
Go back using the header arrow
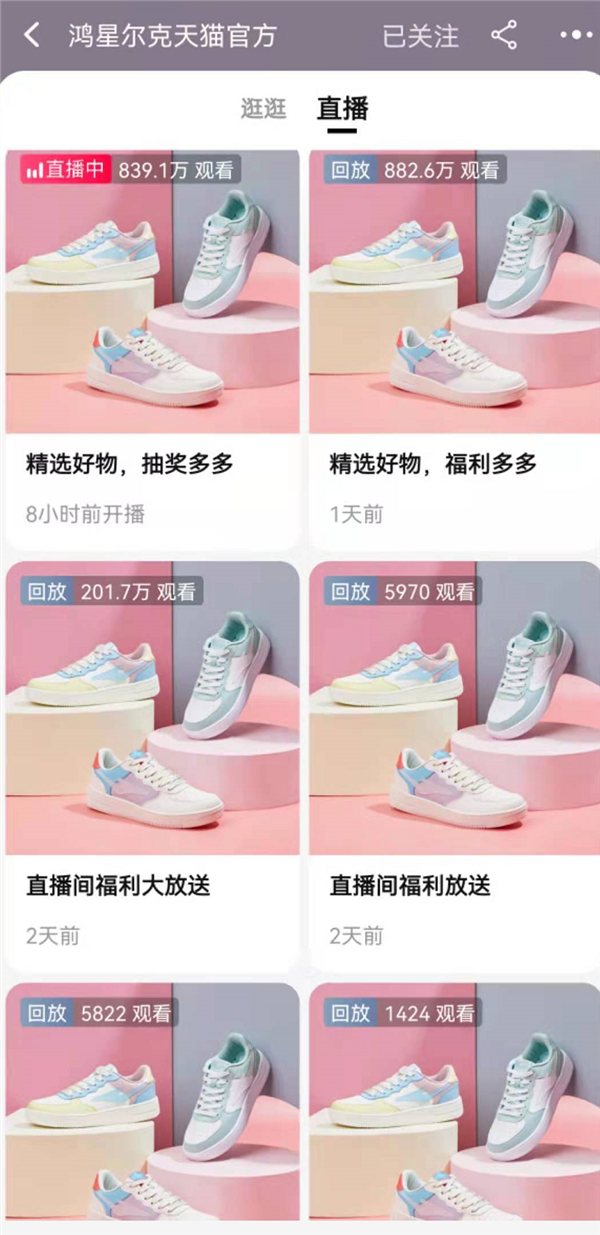point(33,36)
